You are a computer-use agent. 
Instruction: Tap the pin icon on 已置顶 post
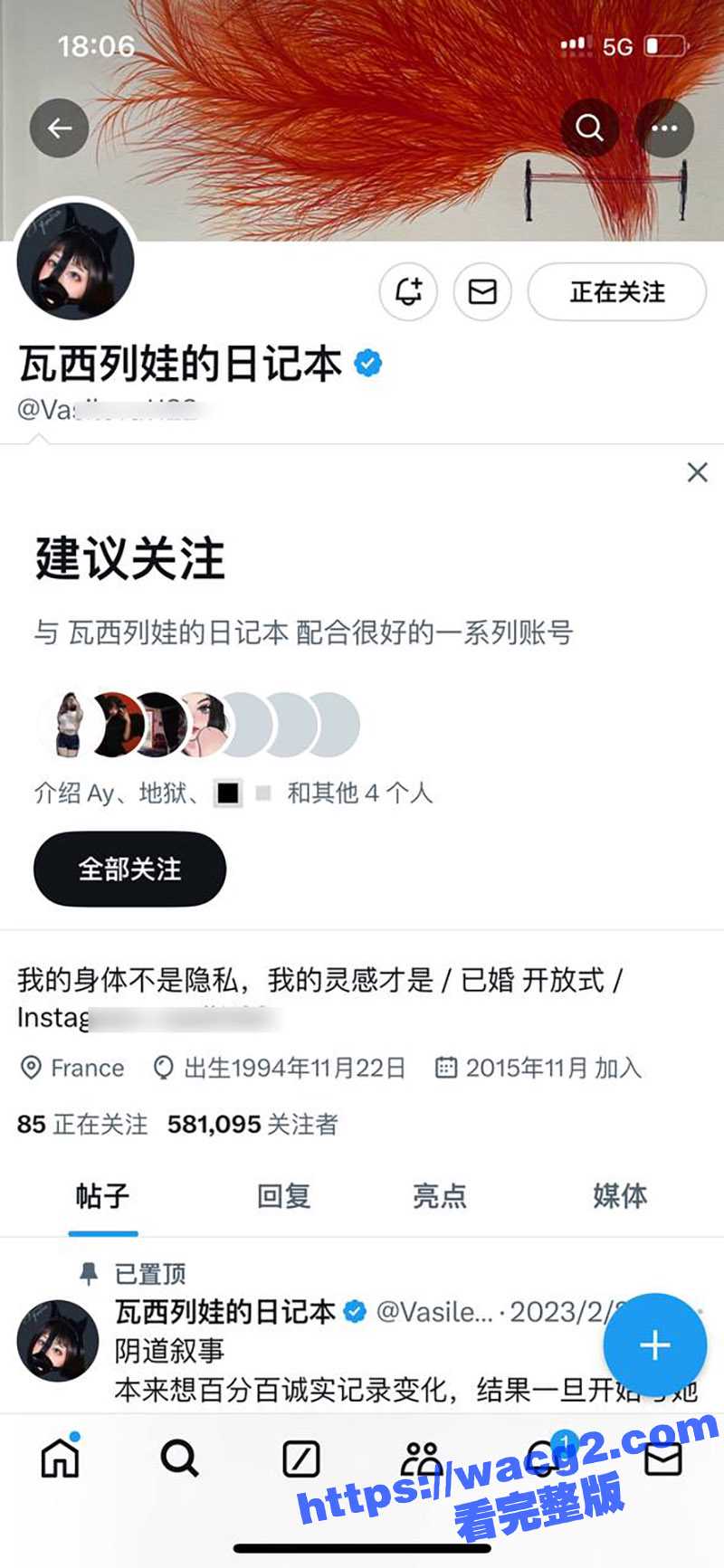pyautogui.click(x=89, y=1273)
